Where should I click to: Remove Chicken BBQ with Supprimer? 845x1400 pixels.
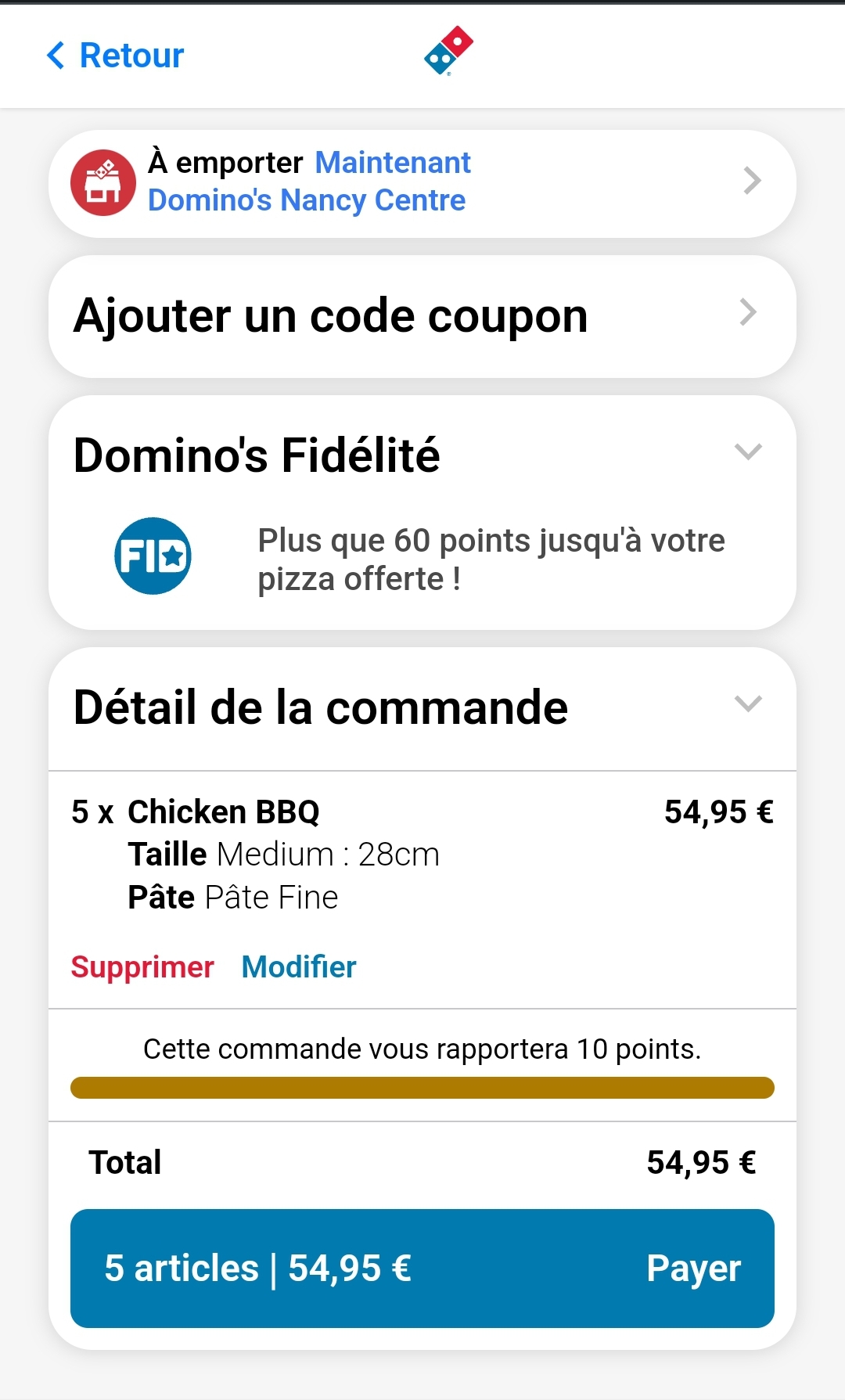coord(142,967)
